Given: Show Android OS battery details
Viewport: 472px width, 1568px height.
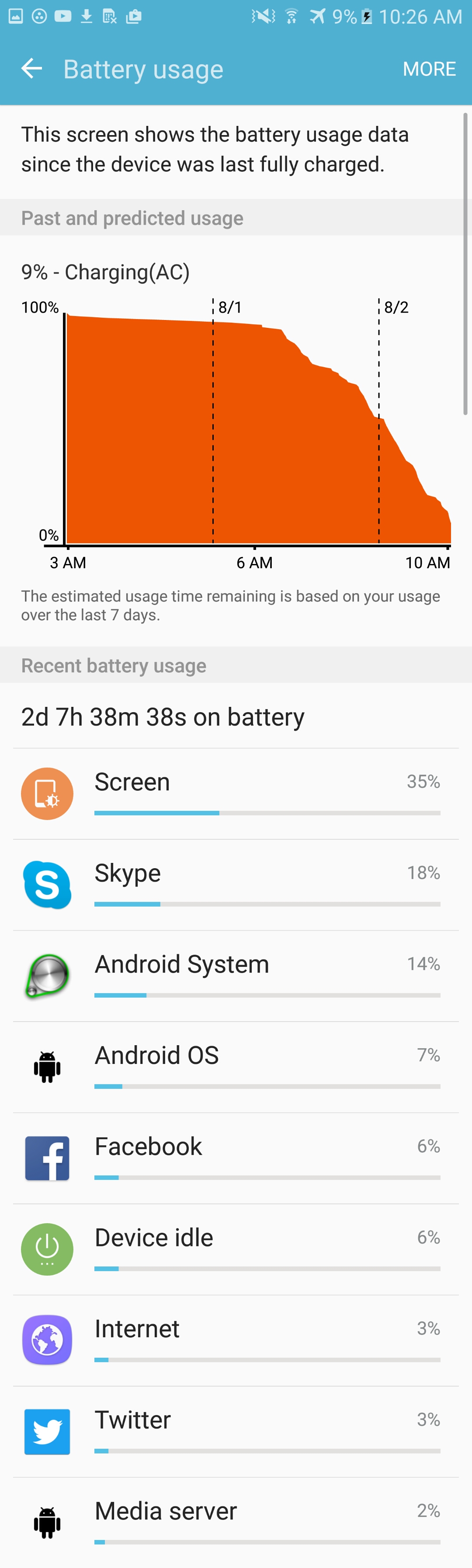Looking at the screenshot, I should [236, 1067].
